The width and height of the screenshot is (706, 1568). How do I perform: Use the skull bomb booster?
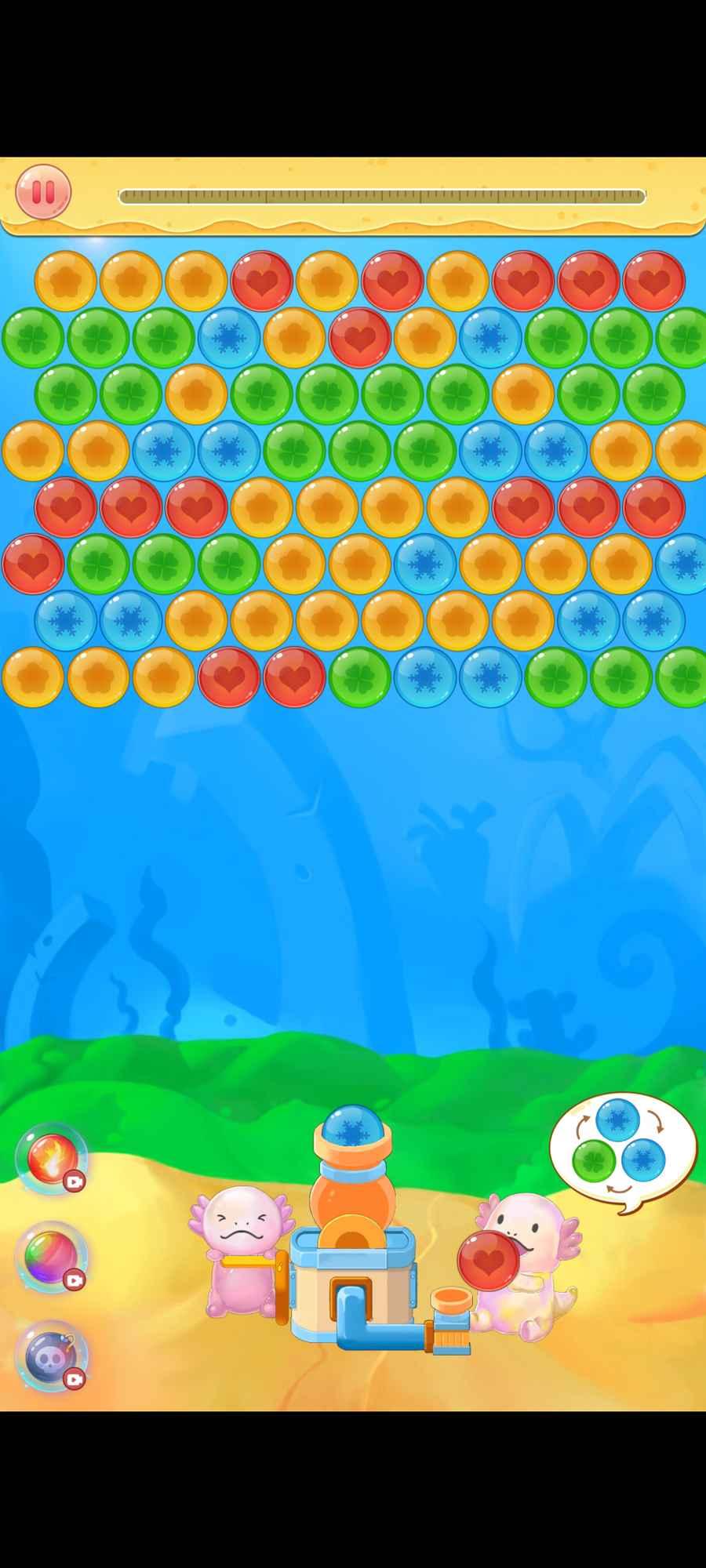click(x=52, y=1356)
